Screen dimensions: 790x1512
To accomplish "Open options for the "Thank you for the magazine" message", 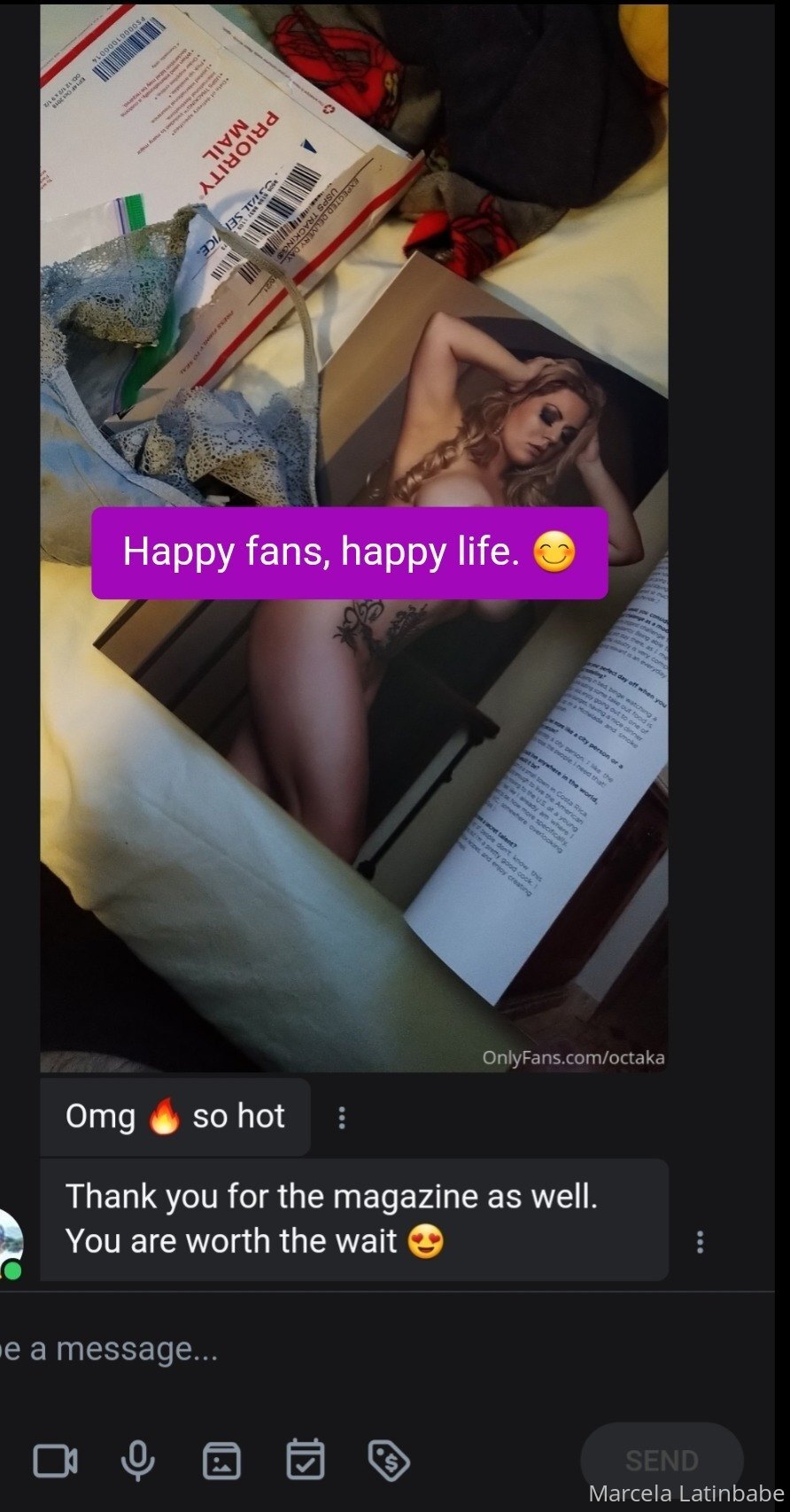I will point(700,1242).
